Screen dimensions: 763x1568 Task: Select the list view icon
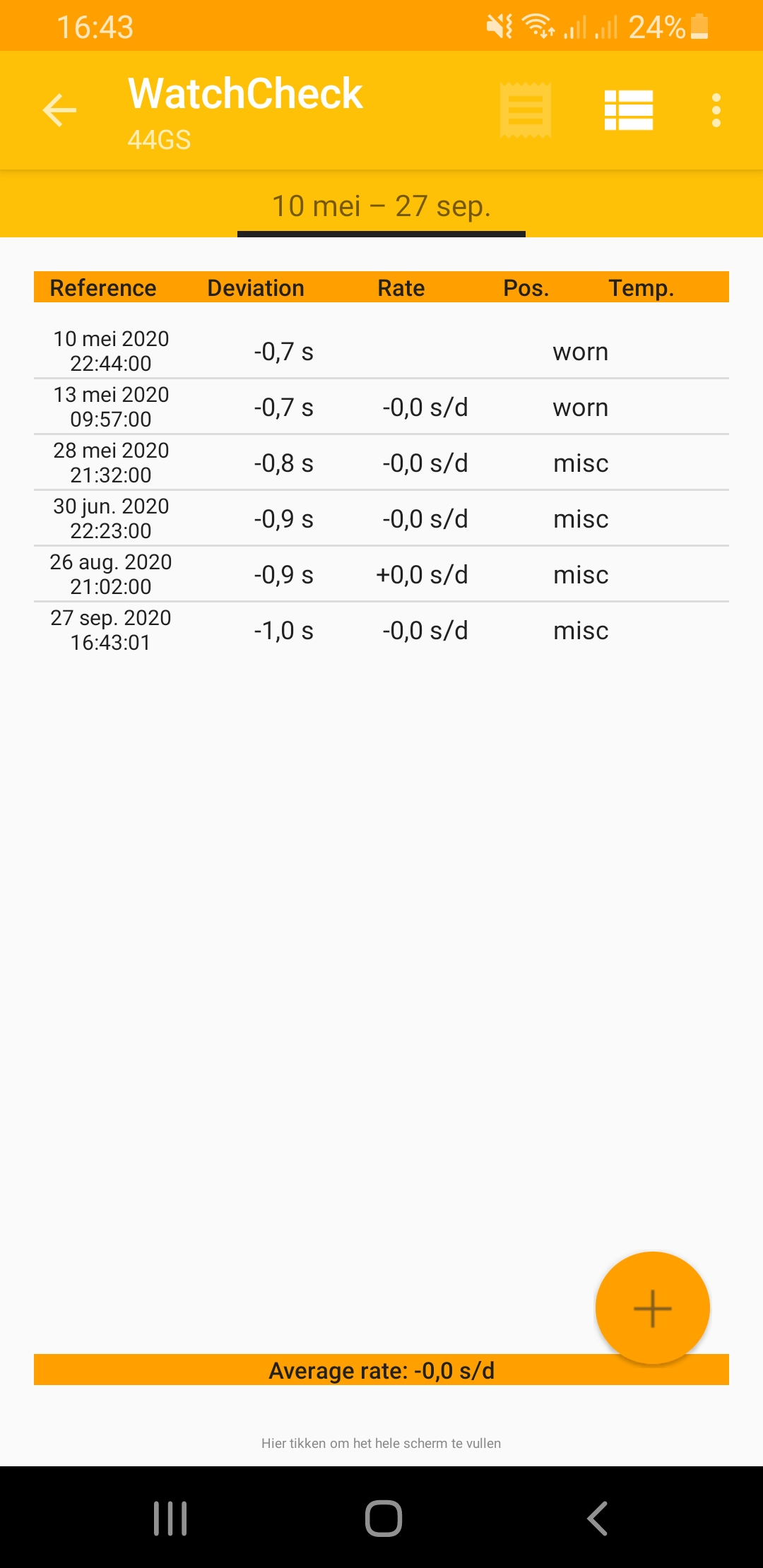629,110
